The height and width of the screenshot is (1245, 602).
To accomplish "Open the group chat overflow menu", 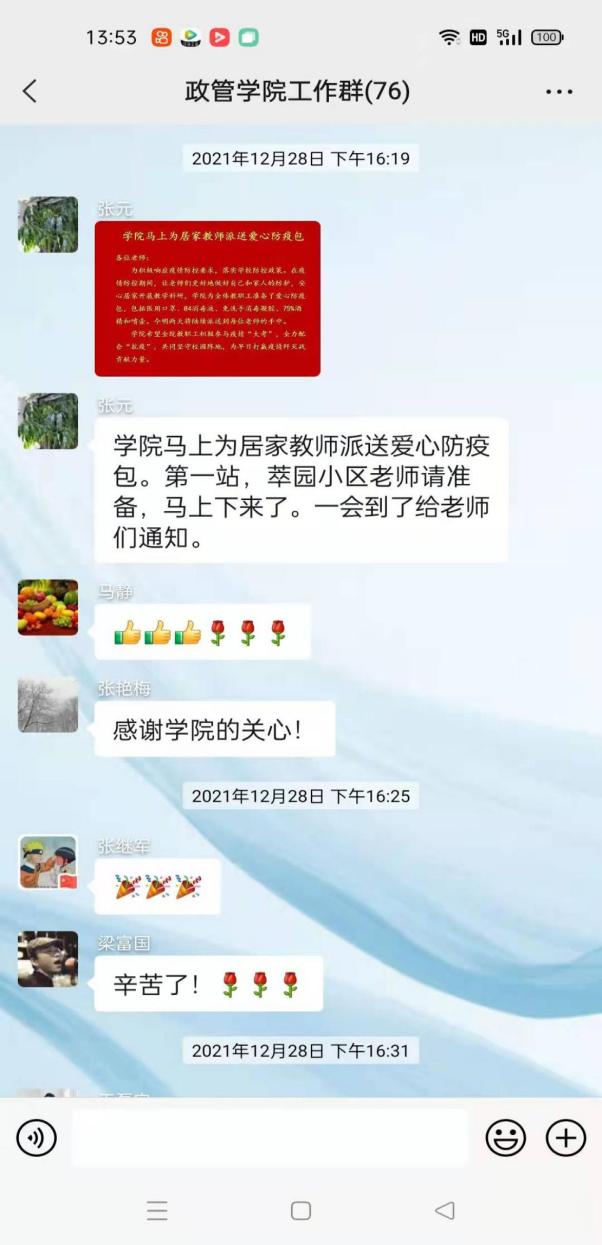I will point(559,91).
